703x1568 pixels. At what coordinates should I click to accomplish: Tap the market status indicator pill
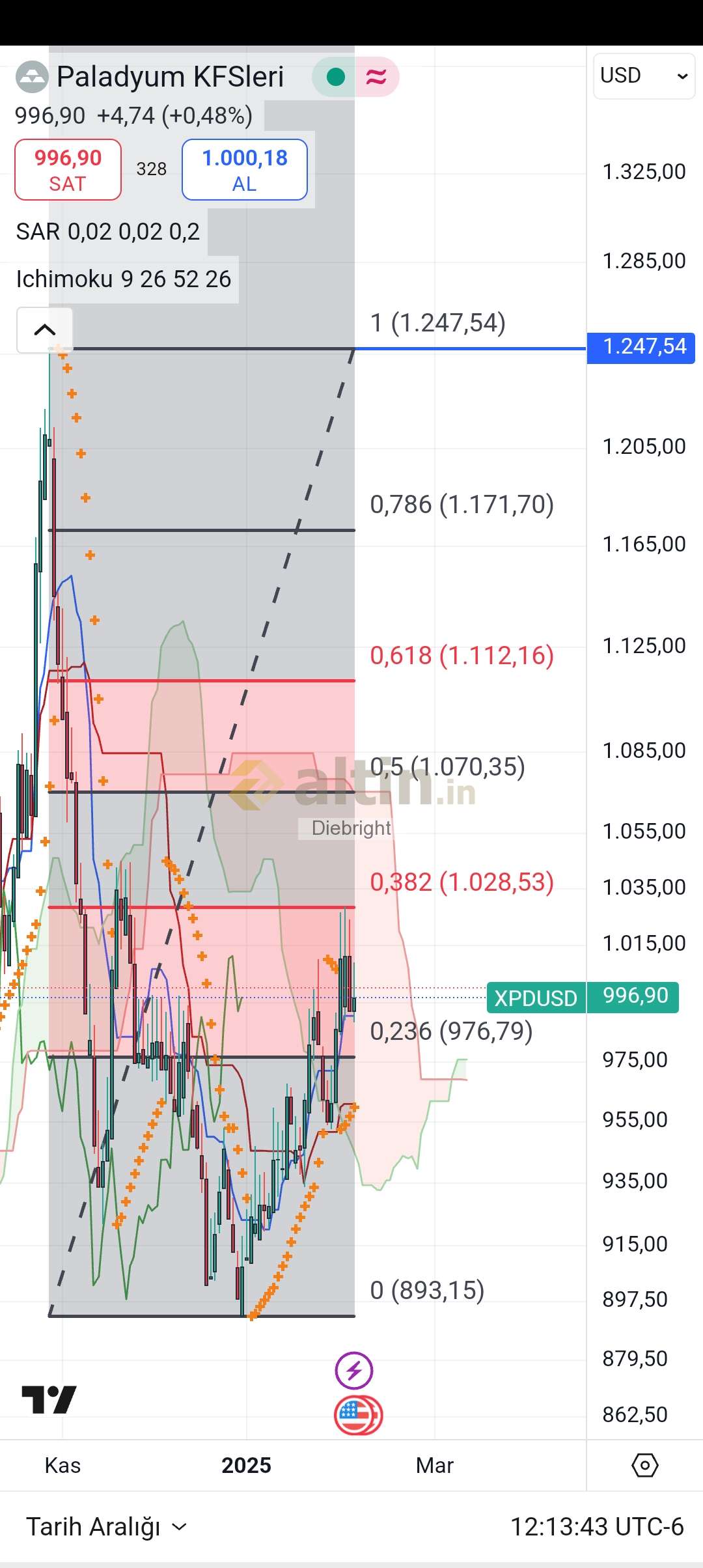(x=355, y=77)
